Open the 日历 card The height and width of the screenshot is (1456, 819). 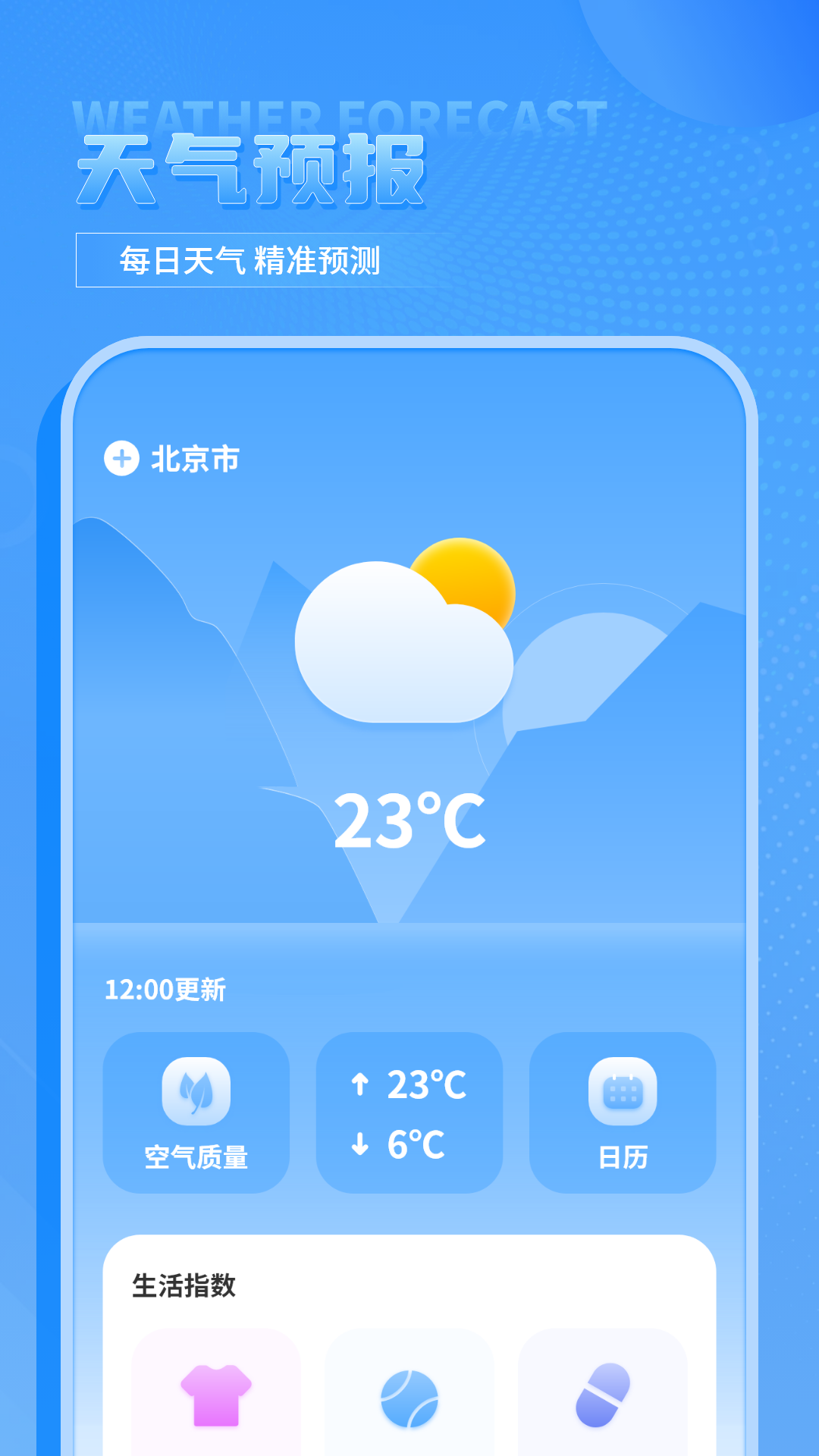622,1113
